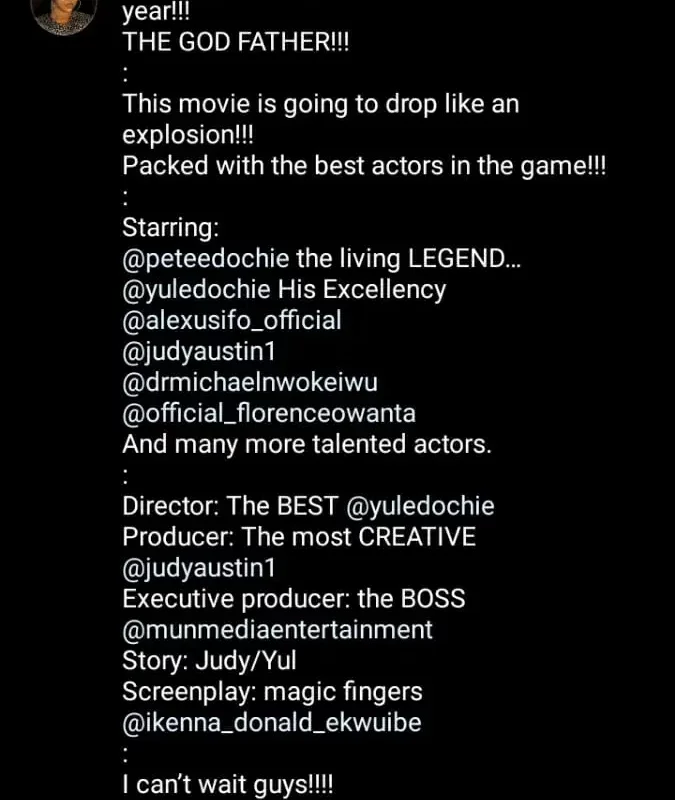Tap @judyaustin1 mention under Producer
This screenshot has width=675, height=800.
tap(198, 568)
